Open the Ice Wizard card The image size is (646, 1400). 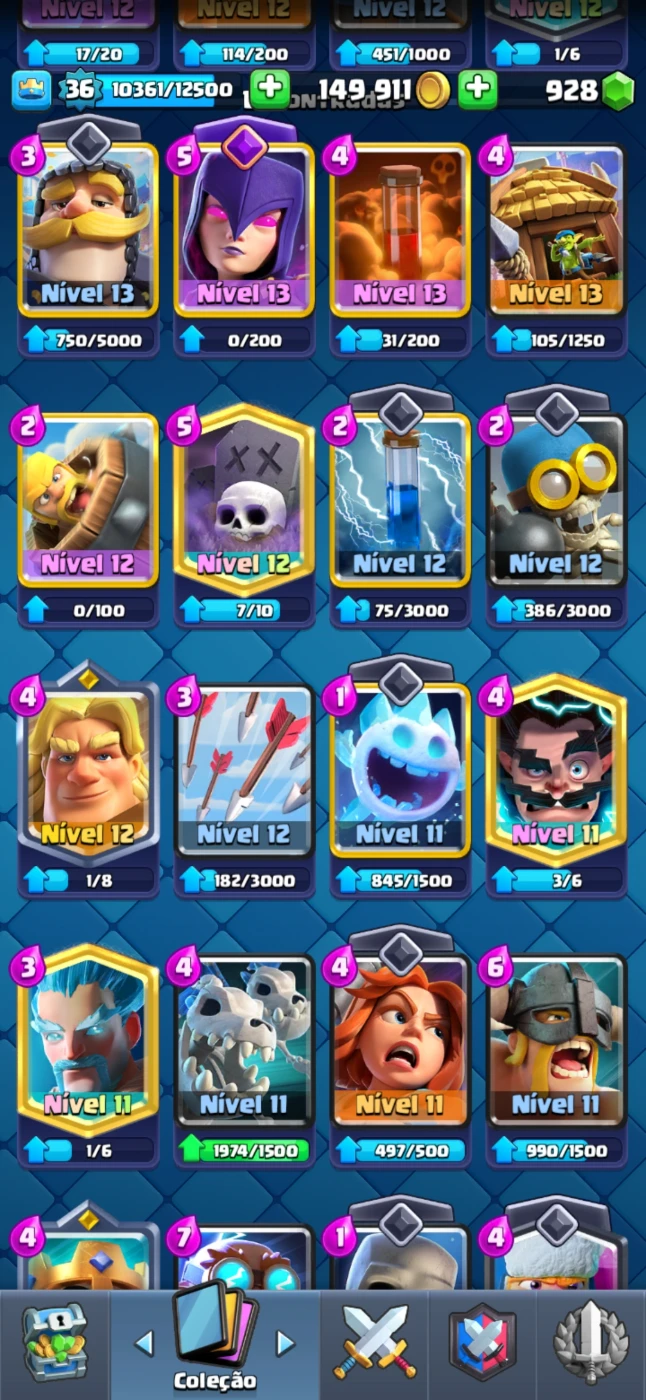(x=88, y=1040)
